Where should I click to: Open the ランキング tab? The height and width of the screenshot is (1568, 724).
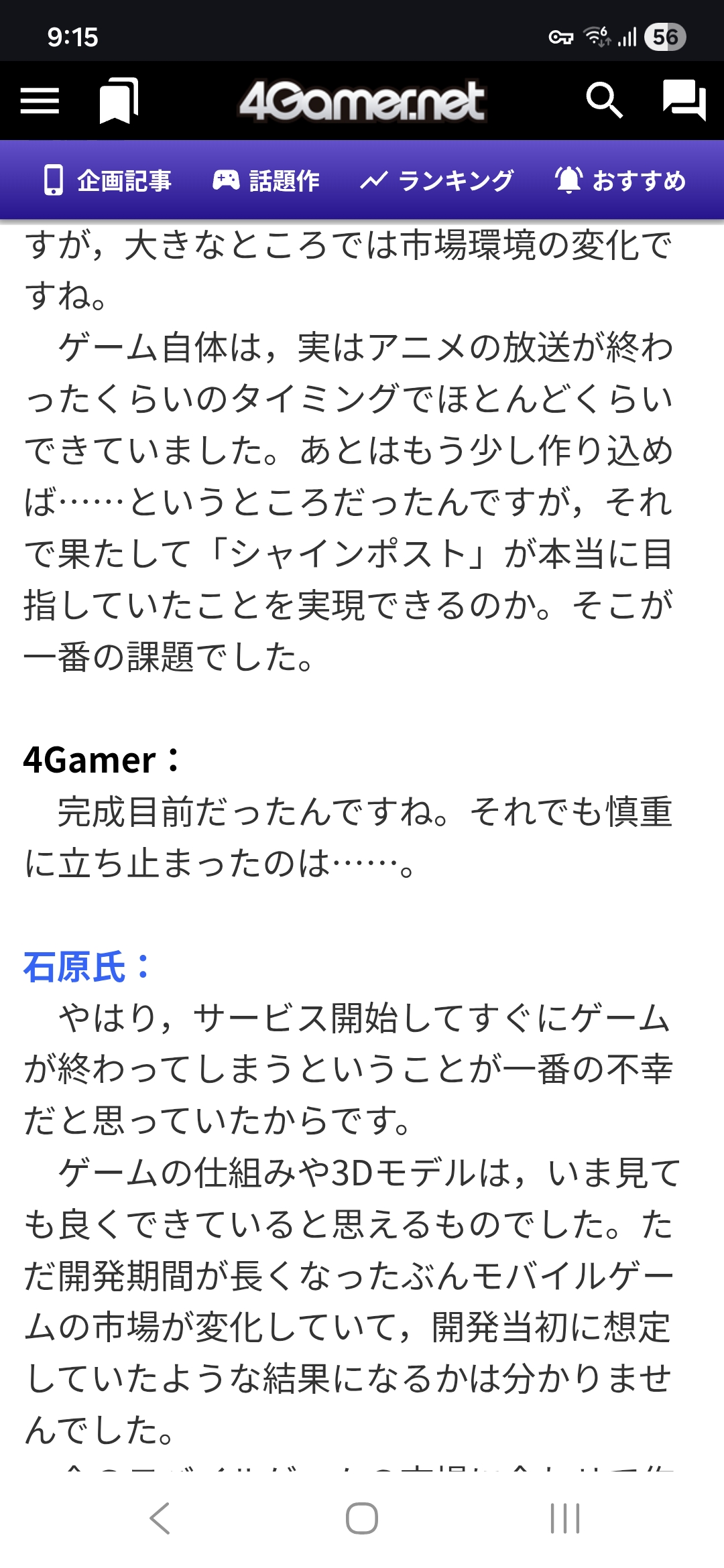437,181
